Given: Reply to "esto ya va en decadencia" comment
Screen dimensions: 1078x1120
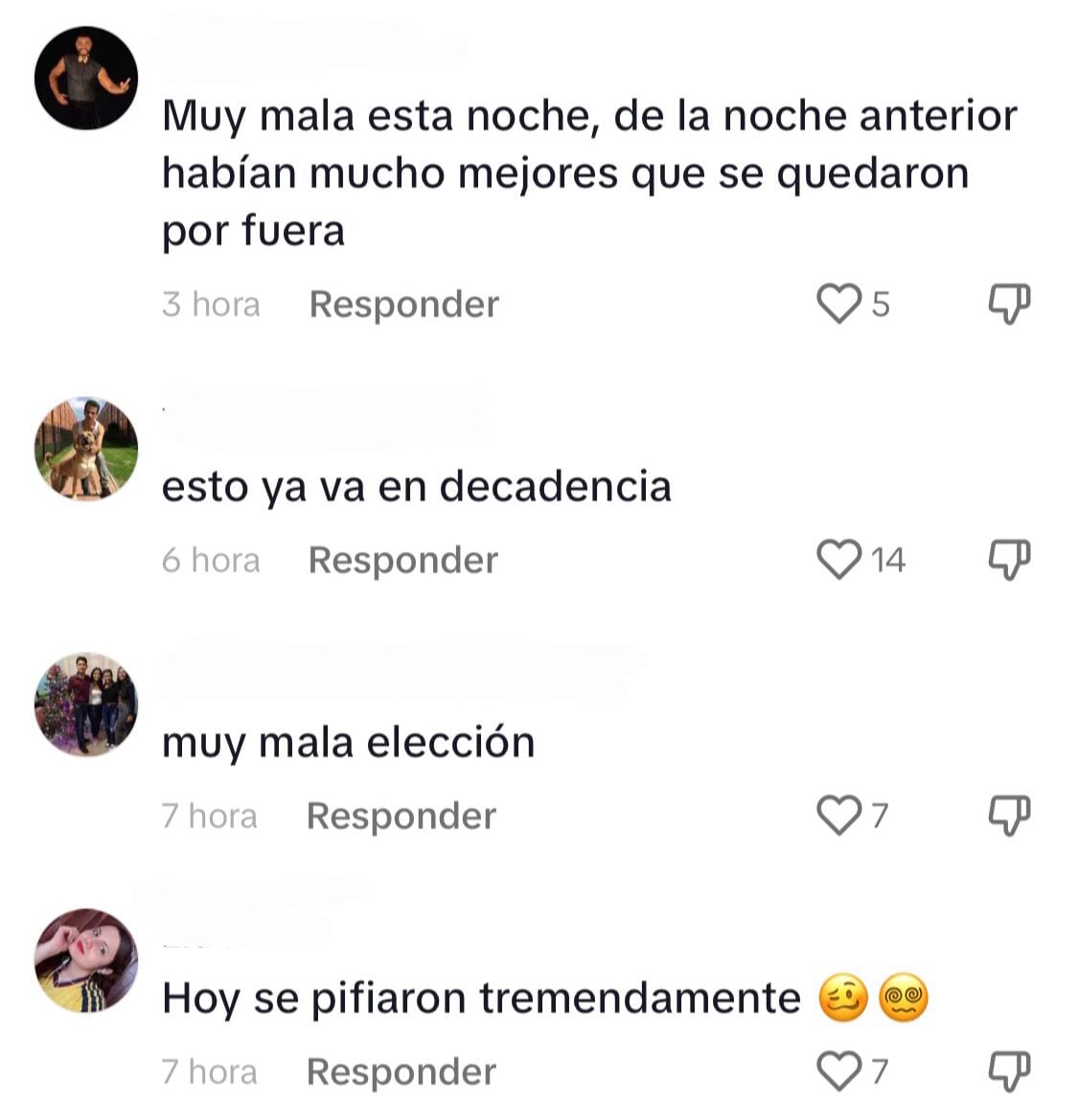Looking at the screenshot, I should [x=403, y=560].
